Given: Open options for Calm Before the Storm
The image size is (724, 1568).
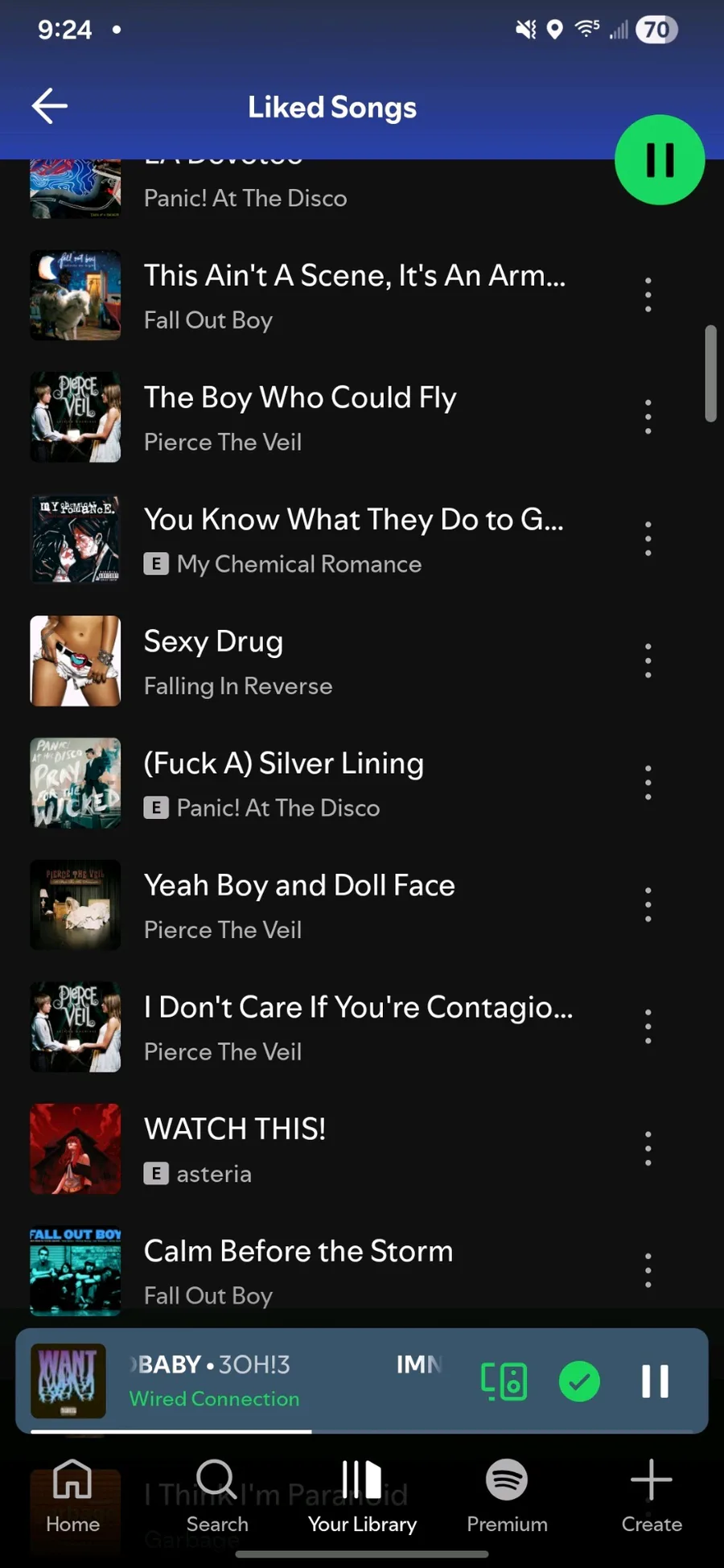Looking at the screenshot, I should 648,1270.
